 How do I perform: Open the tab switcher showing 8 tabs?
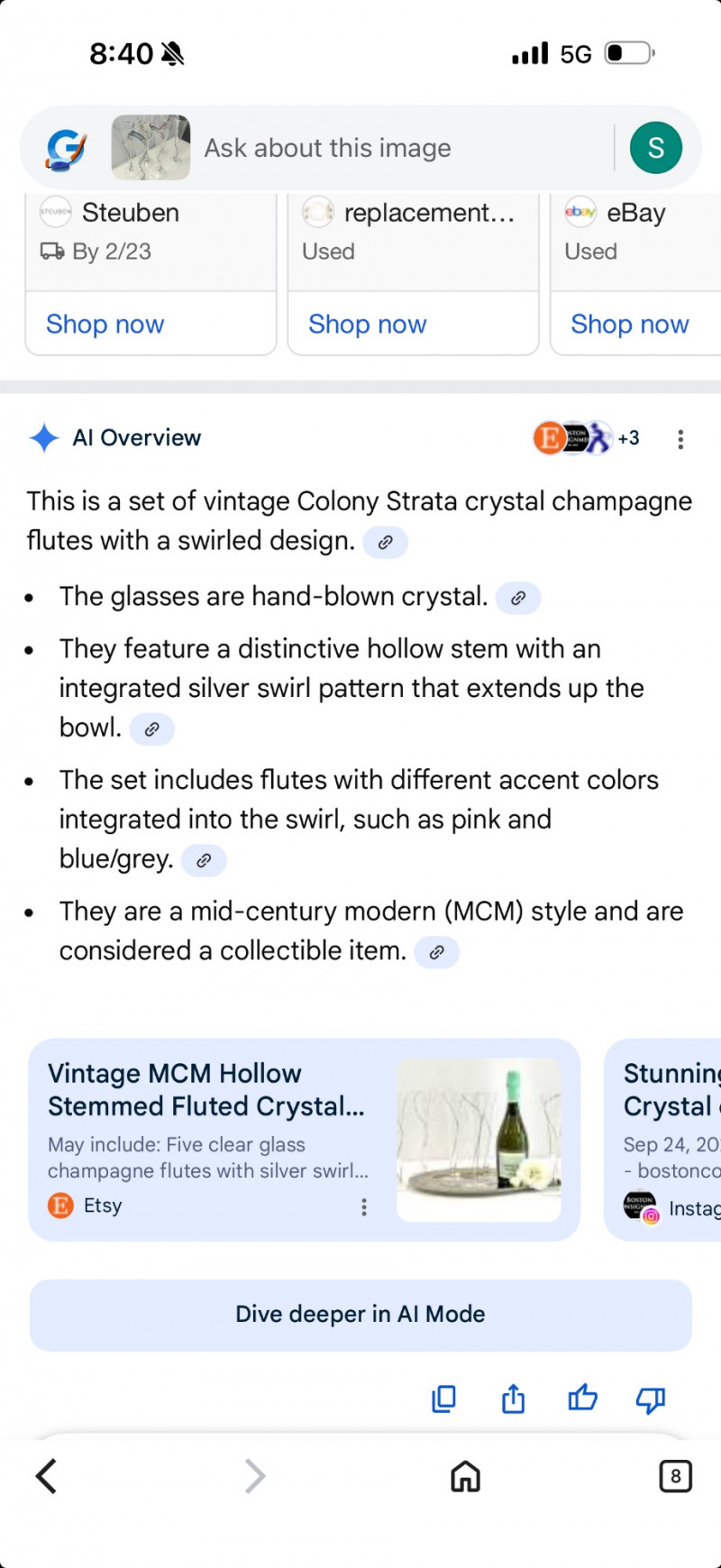pyautogui.click(x=675, y=1476)
